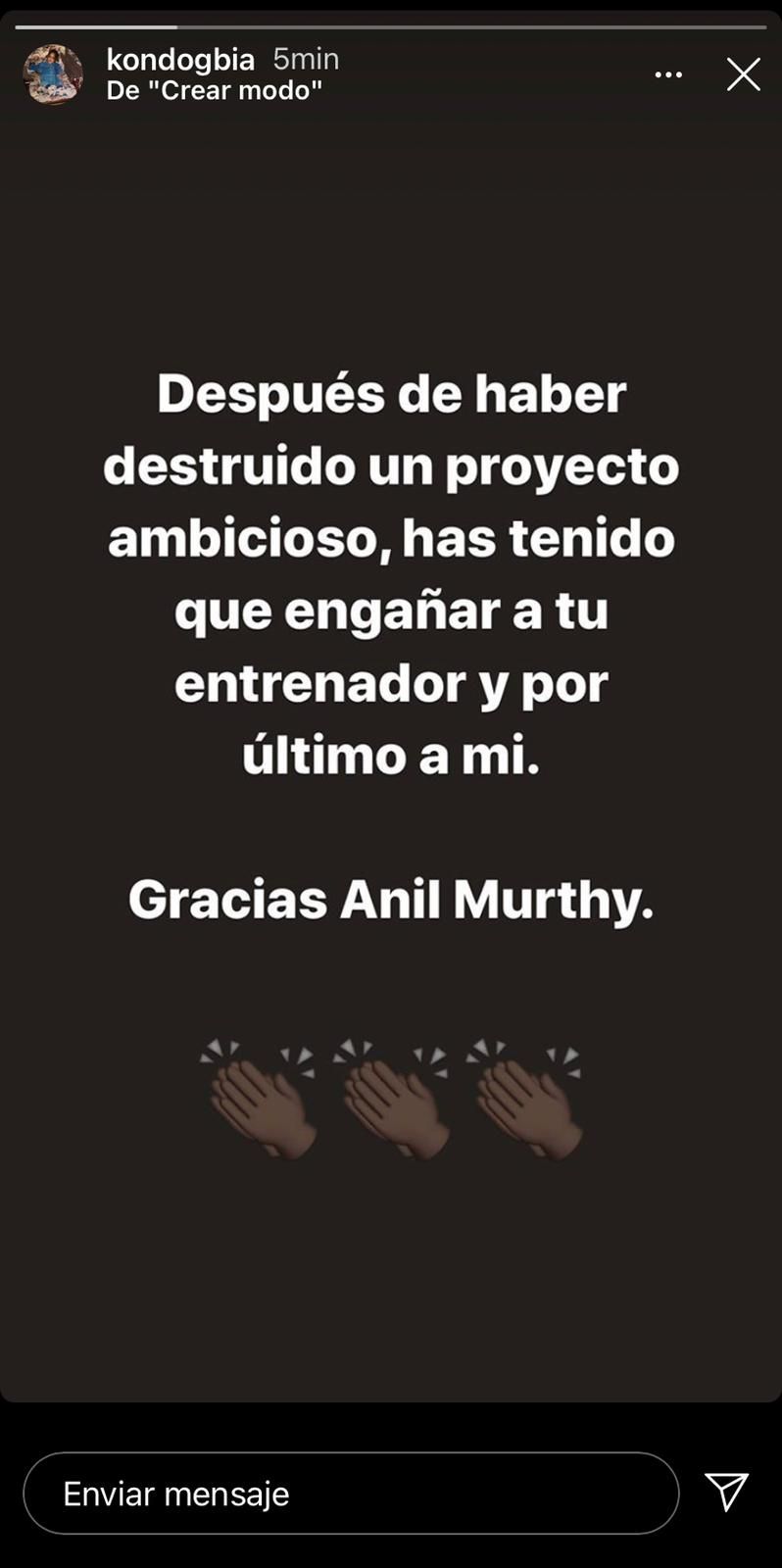Close the story with the X icon
Image resolution: width=782 pixels, height=1568 pixels.
click(x=743, y=73)
